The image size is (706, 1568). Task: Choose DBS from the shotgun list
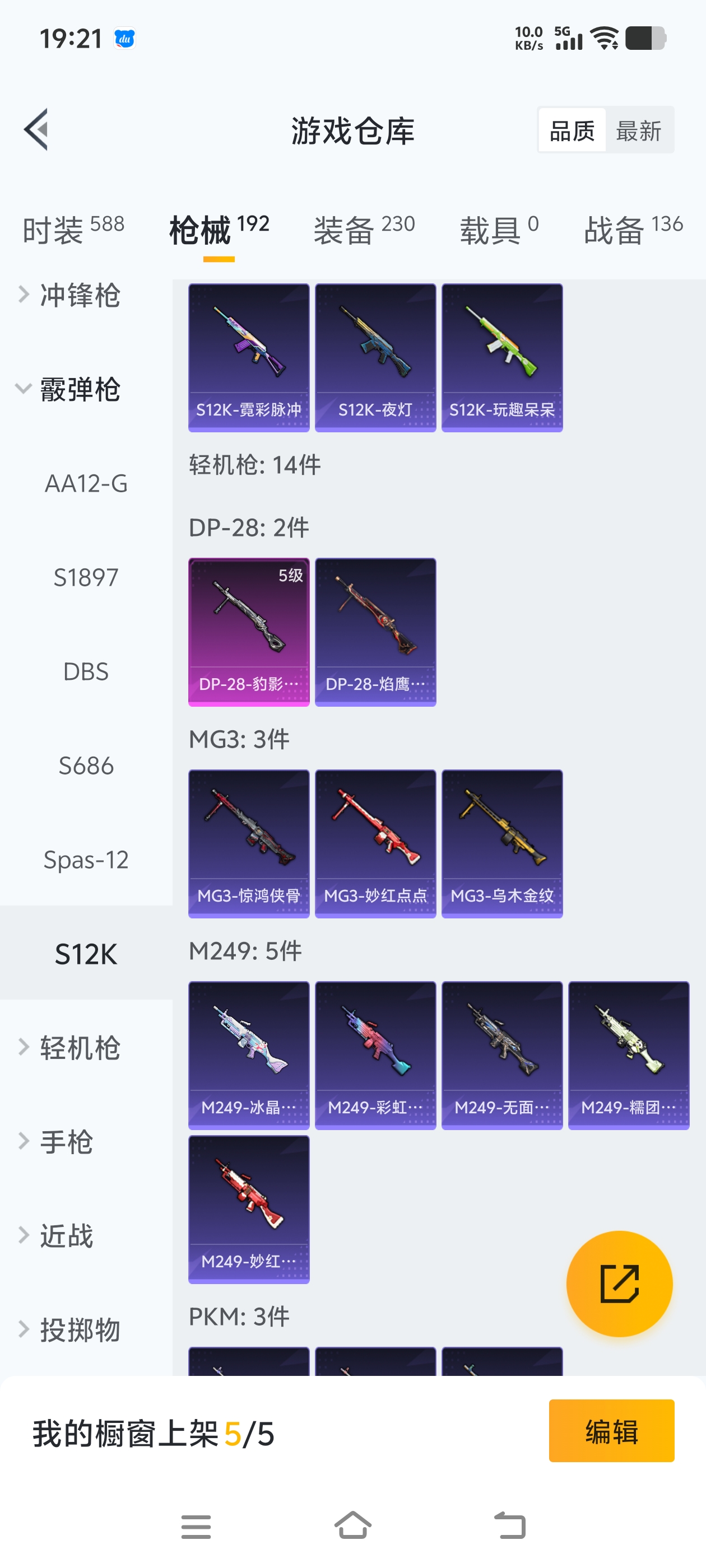tap(86, 672)
